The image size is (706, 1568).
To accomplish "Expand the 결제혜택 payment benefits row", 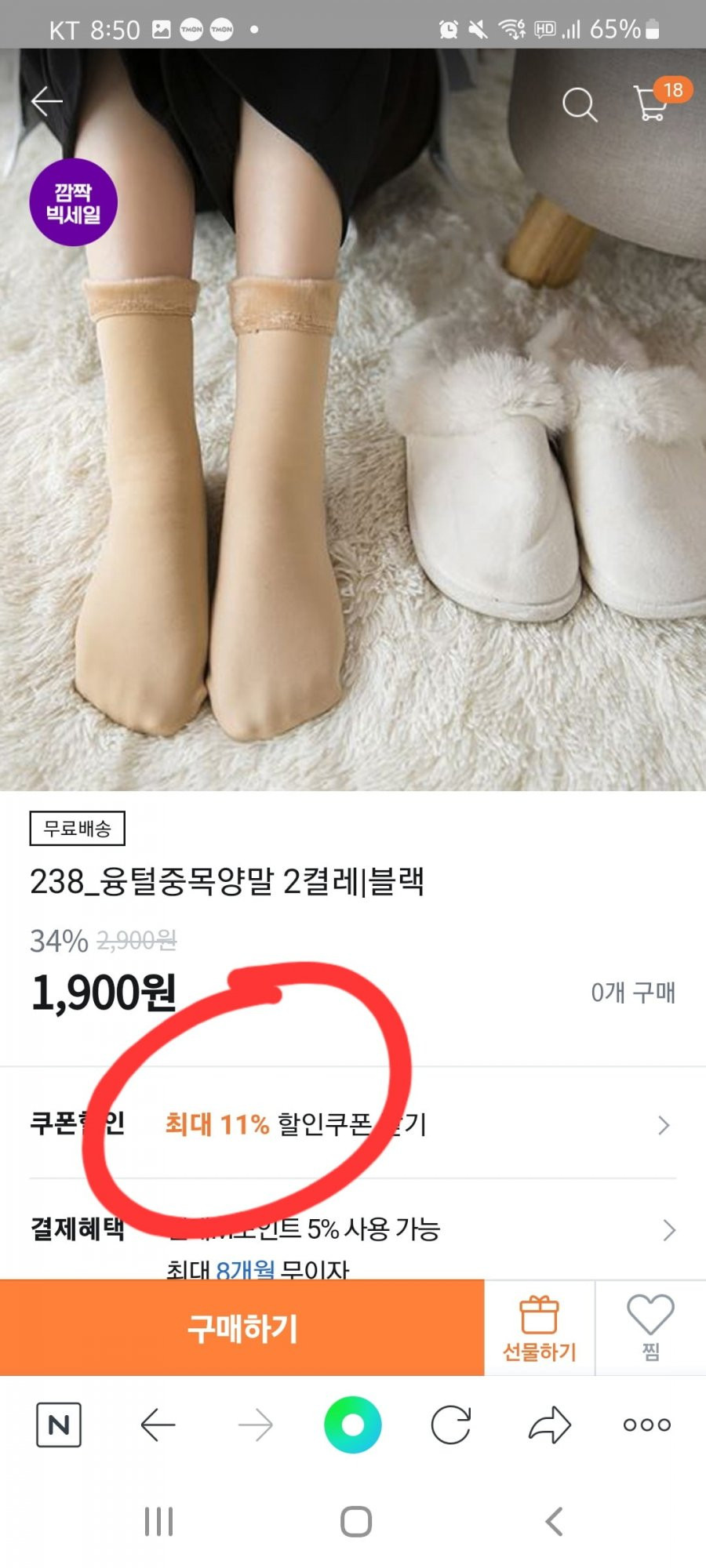I will tap(353, 1229).
